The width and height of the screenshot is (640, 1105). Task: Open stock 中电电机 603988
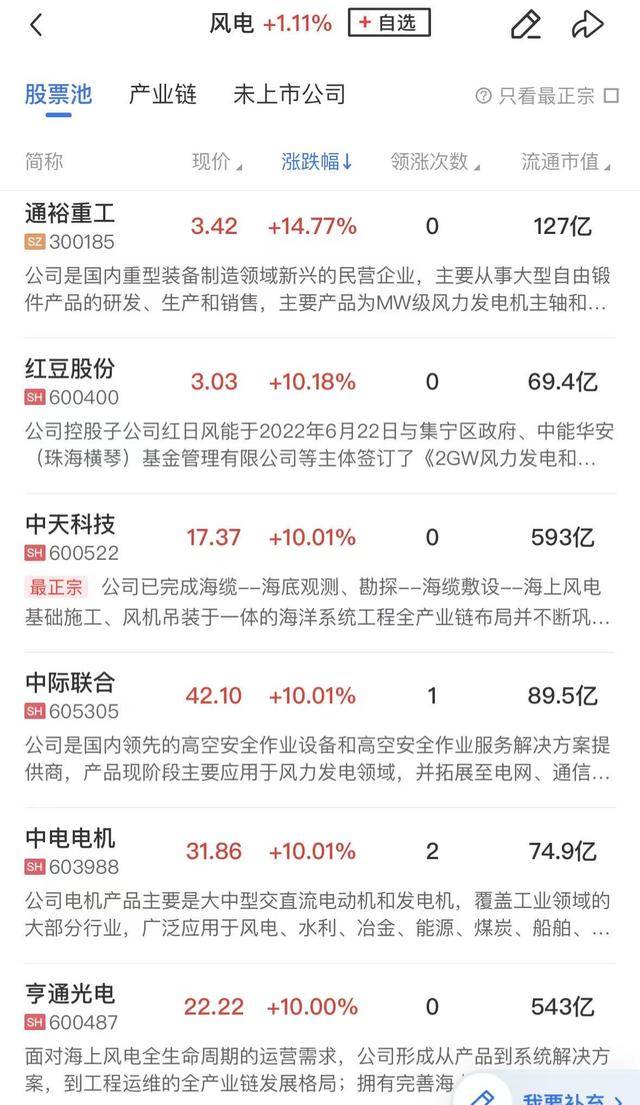coord(320,884)
